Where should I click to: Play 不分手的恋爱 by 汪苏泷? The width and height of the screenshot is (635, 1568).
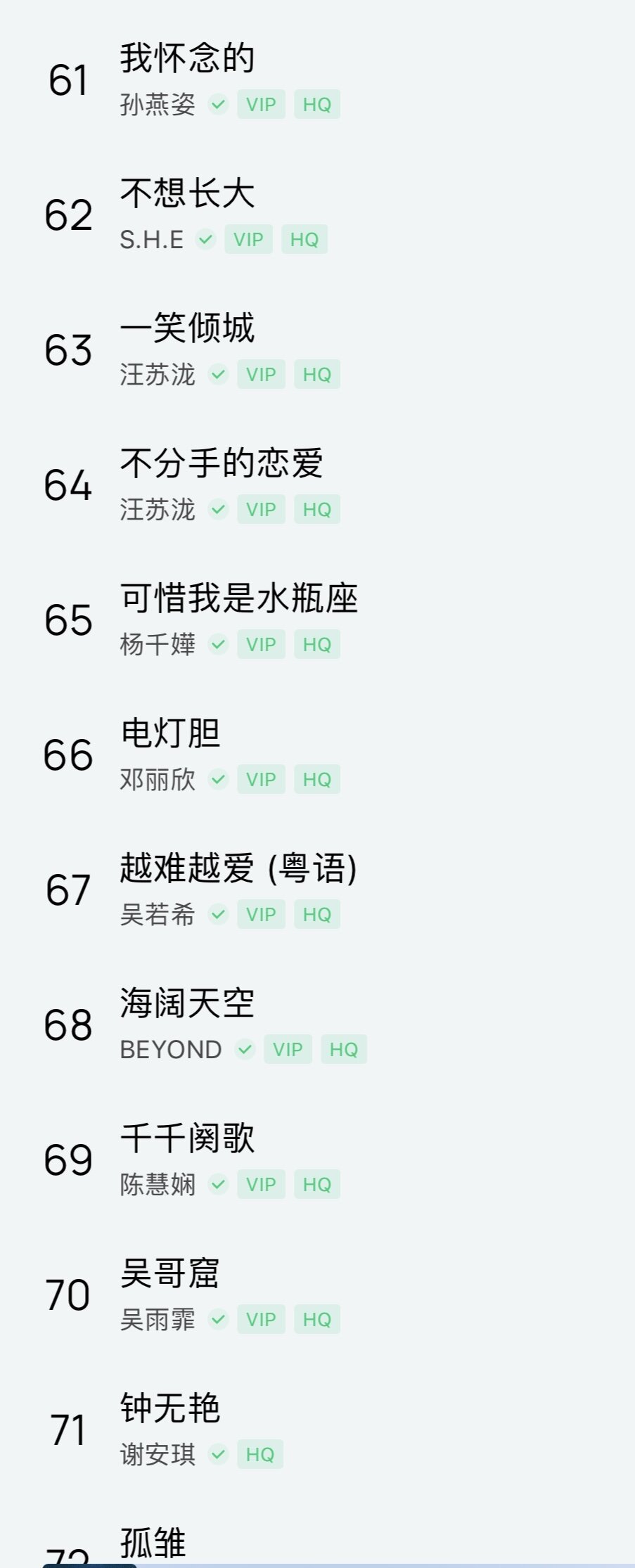[x=221, y=463]
